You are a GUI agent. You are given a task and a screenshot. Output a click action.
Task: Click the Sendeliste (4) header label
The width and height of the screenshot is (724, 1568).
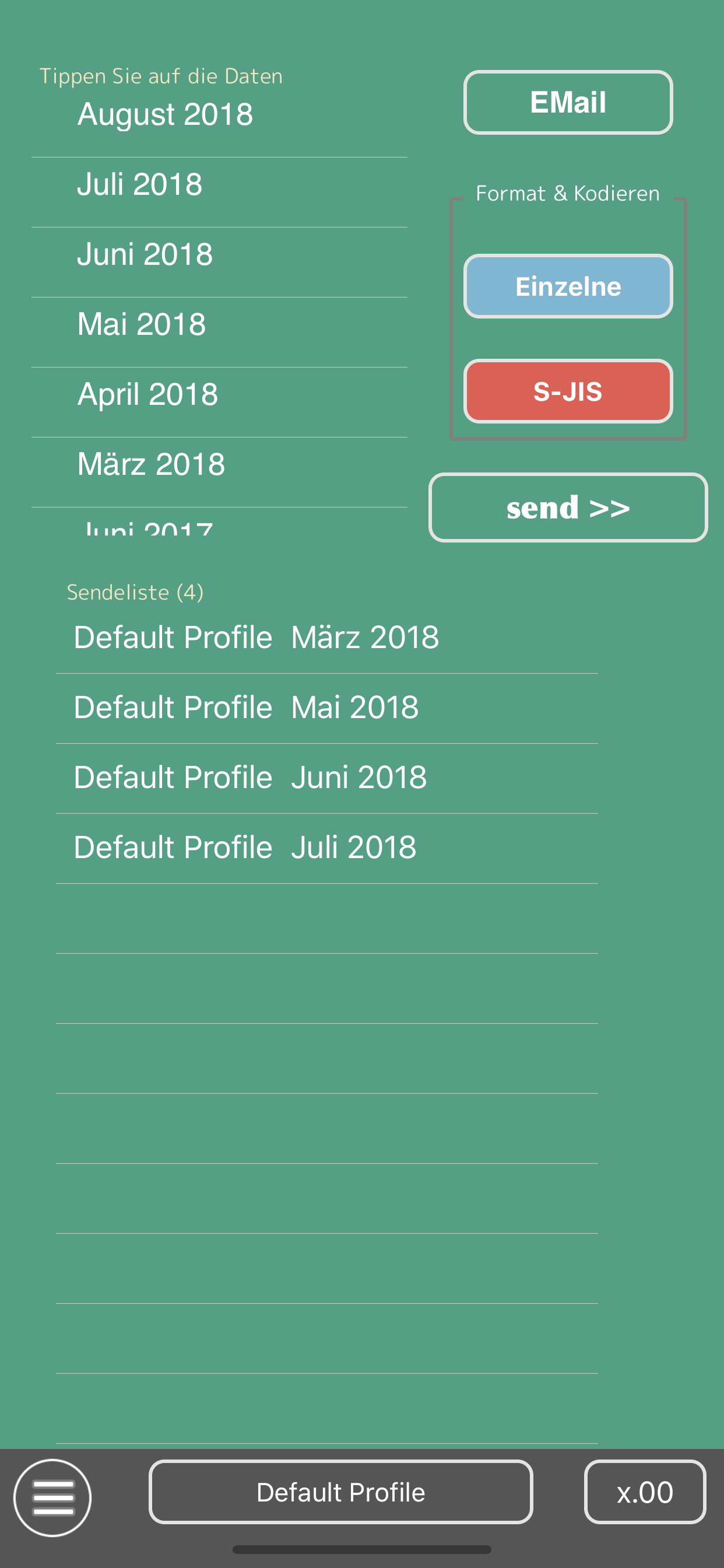tap(135, 591)
